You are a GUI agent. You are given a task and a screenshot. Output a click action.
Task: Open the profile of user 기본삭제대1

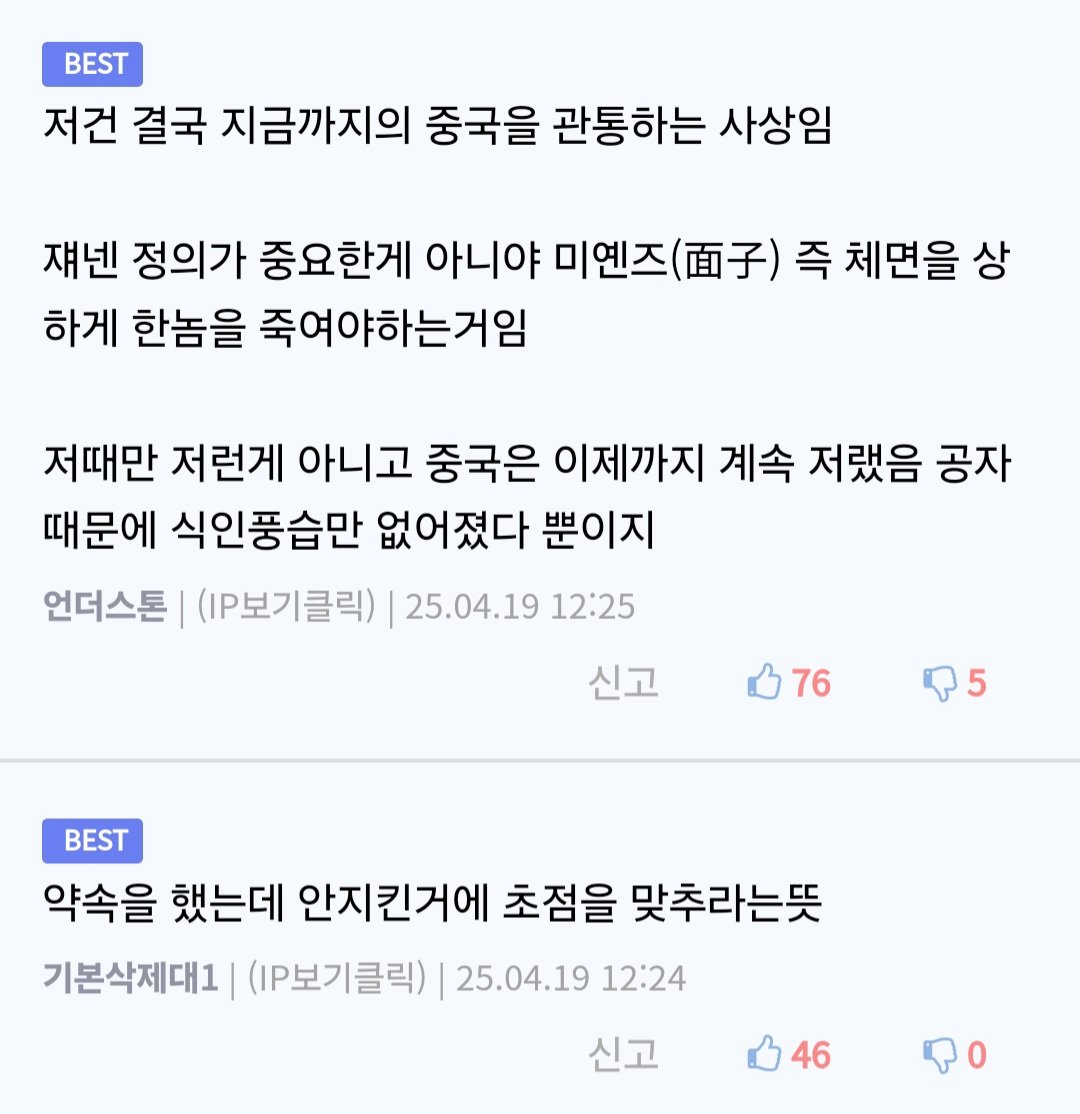pyautogui.click(x=130, y=978)
